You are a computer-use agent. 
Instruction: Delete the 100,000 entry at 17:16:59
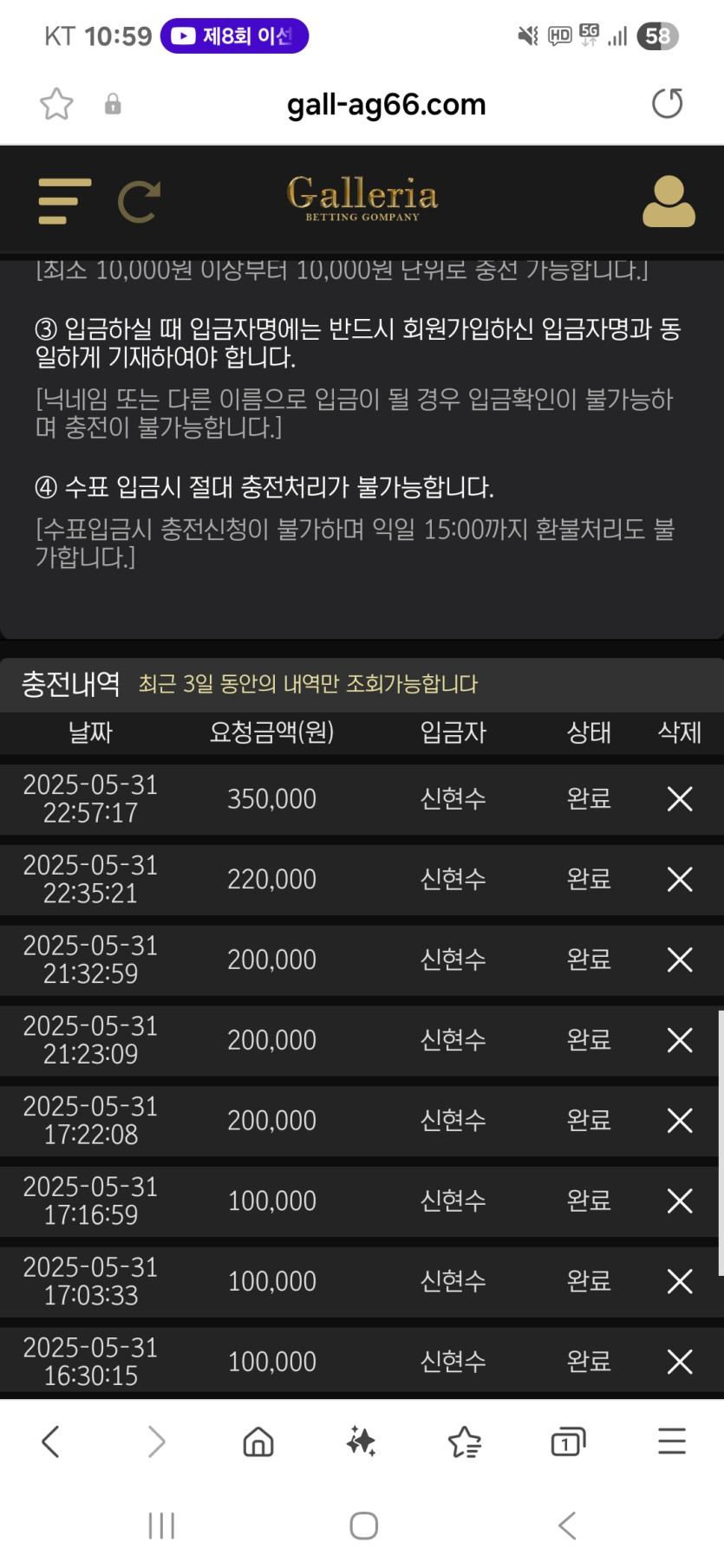(x=680, y=1200)
